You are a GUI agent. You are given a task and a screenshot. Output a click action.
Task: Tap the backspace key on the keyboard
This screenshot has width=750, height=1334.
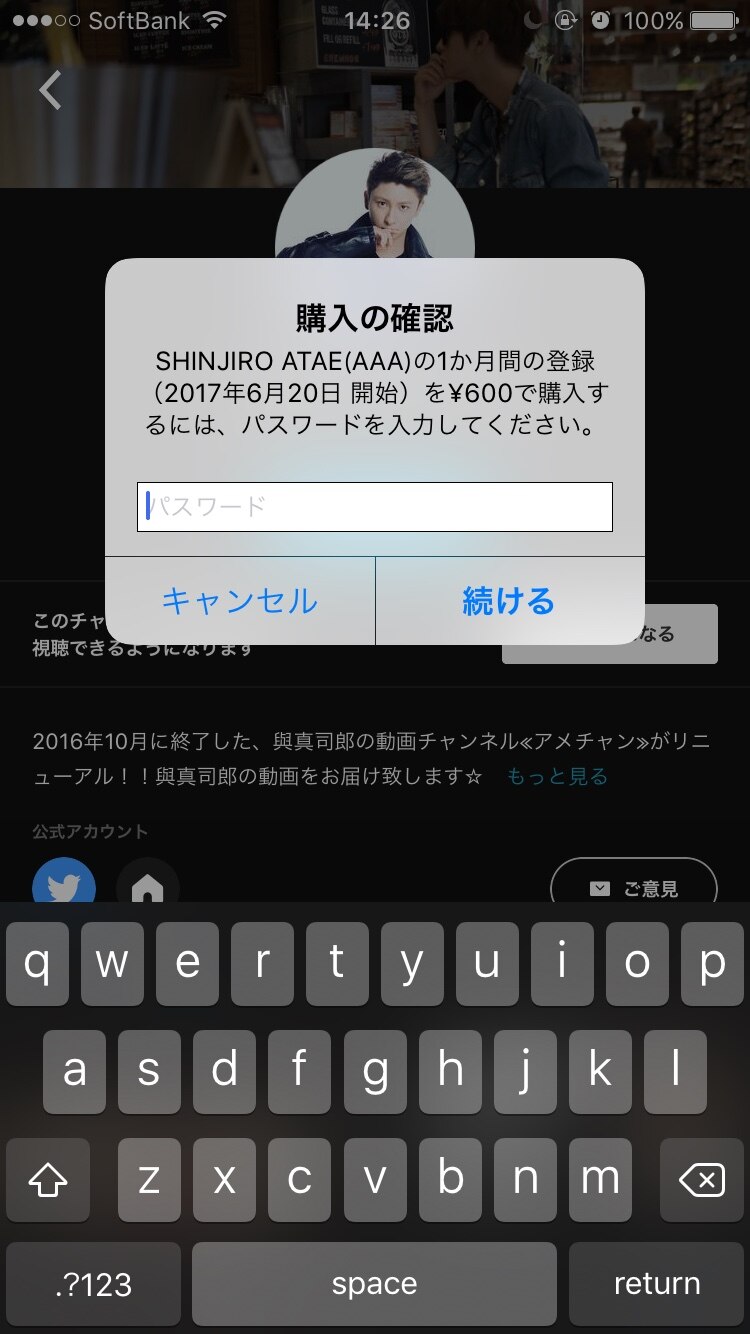click(702, 1181)
